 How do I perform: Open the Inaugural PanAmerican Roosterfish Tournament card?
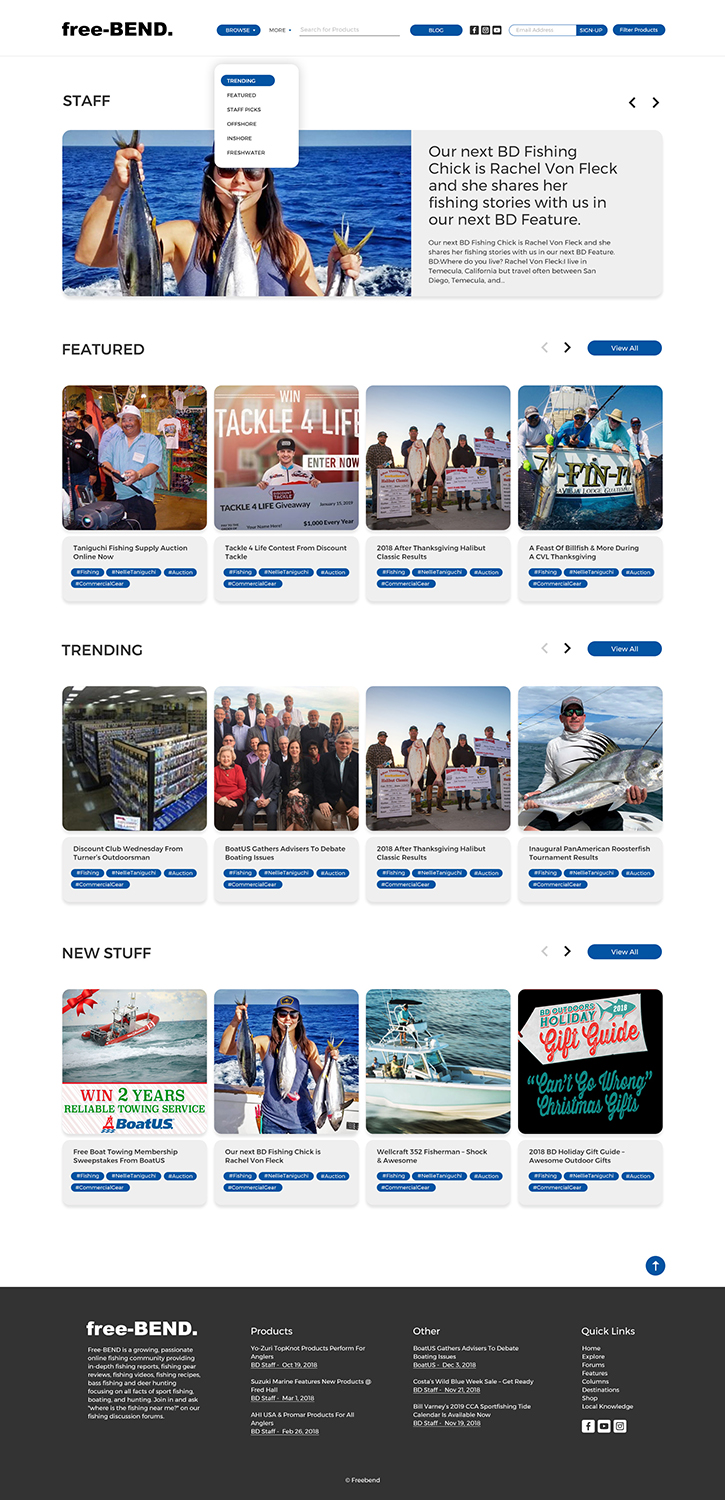coord(590,758)
